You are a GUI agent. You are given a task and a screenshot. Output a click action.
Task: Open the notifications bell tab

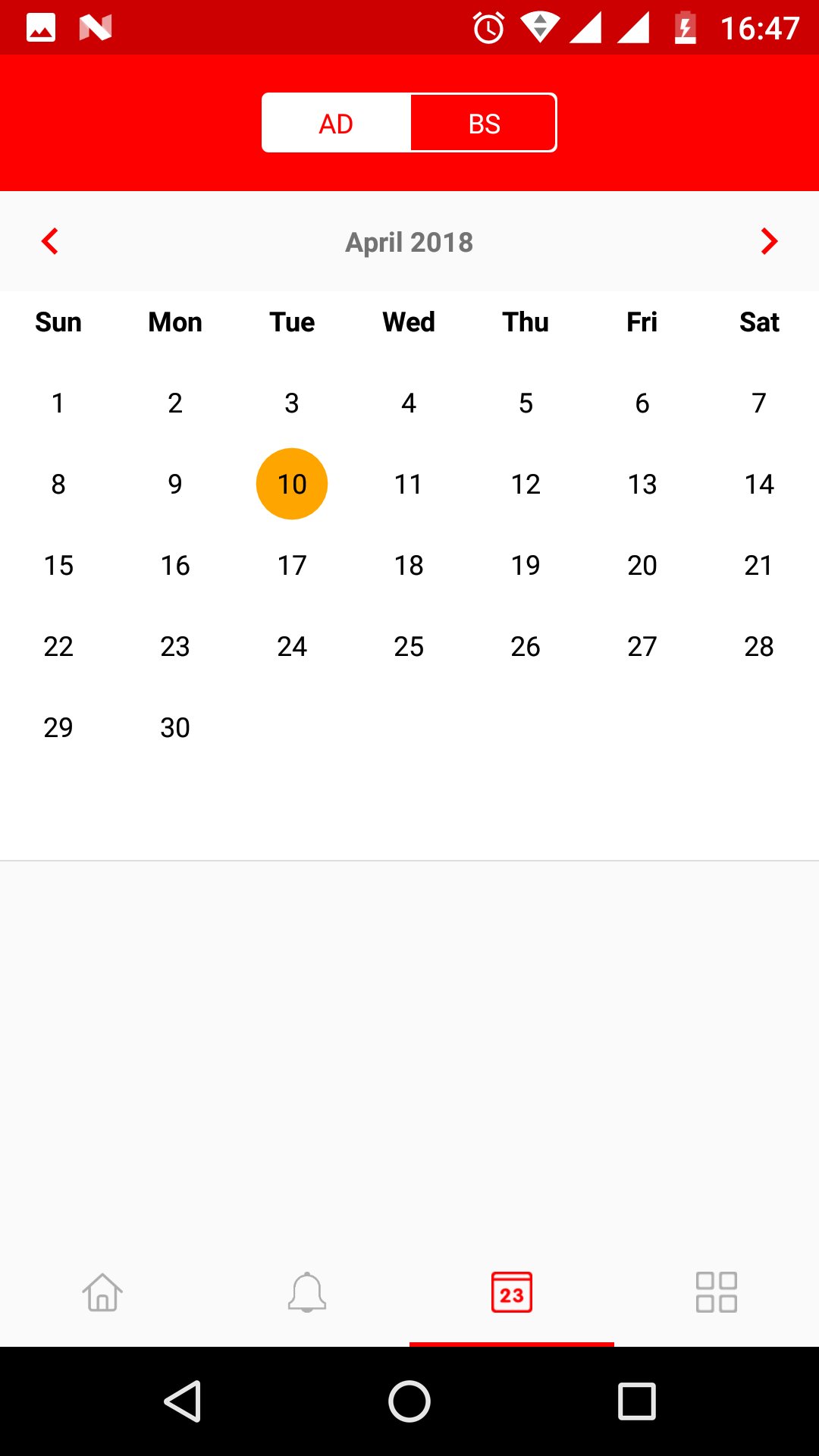307,1292
